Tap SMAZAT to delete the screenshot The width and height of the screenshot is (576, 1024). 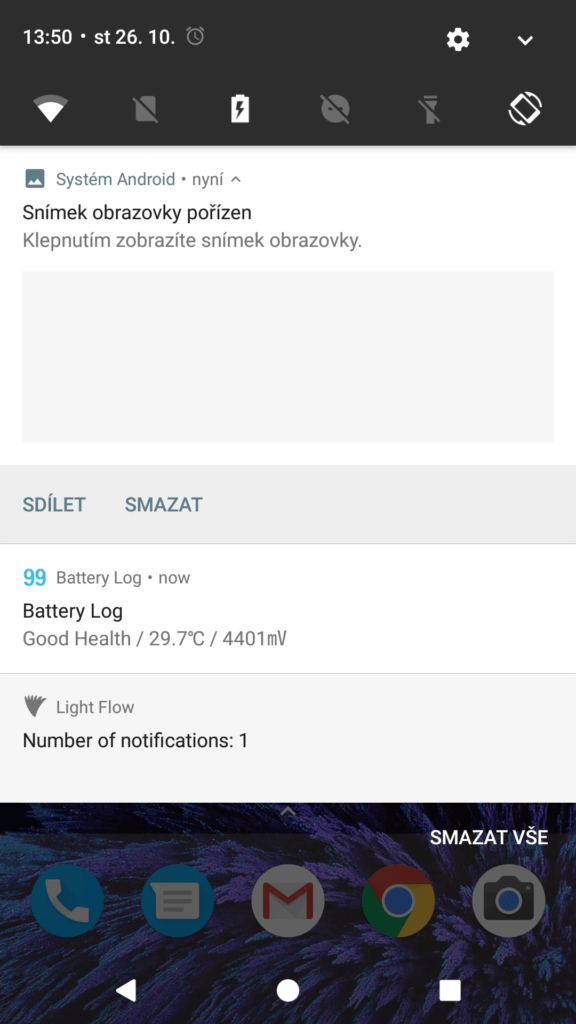[164, 504]
